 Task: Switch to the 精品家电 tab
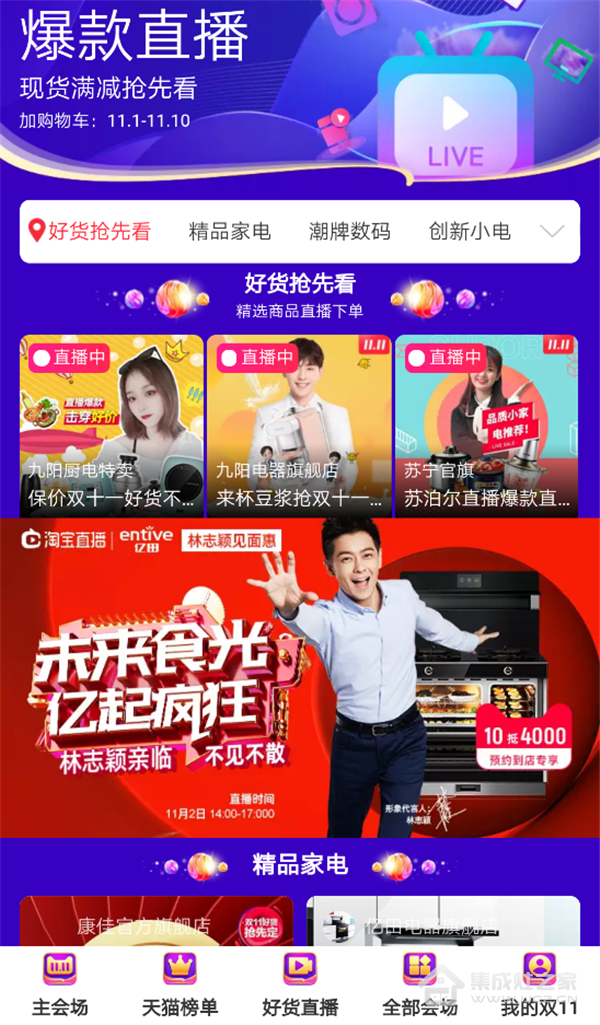[x=230, y=231]
